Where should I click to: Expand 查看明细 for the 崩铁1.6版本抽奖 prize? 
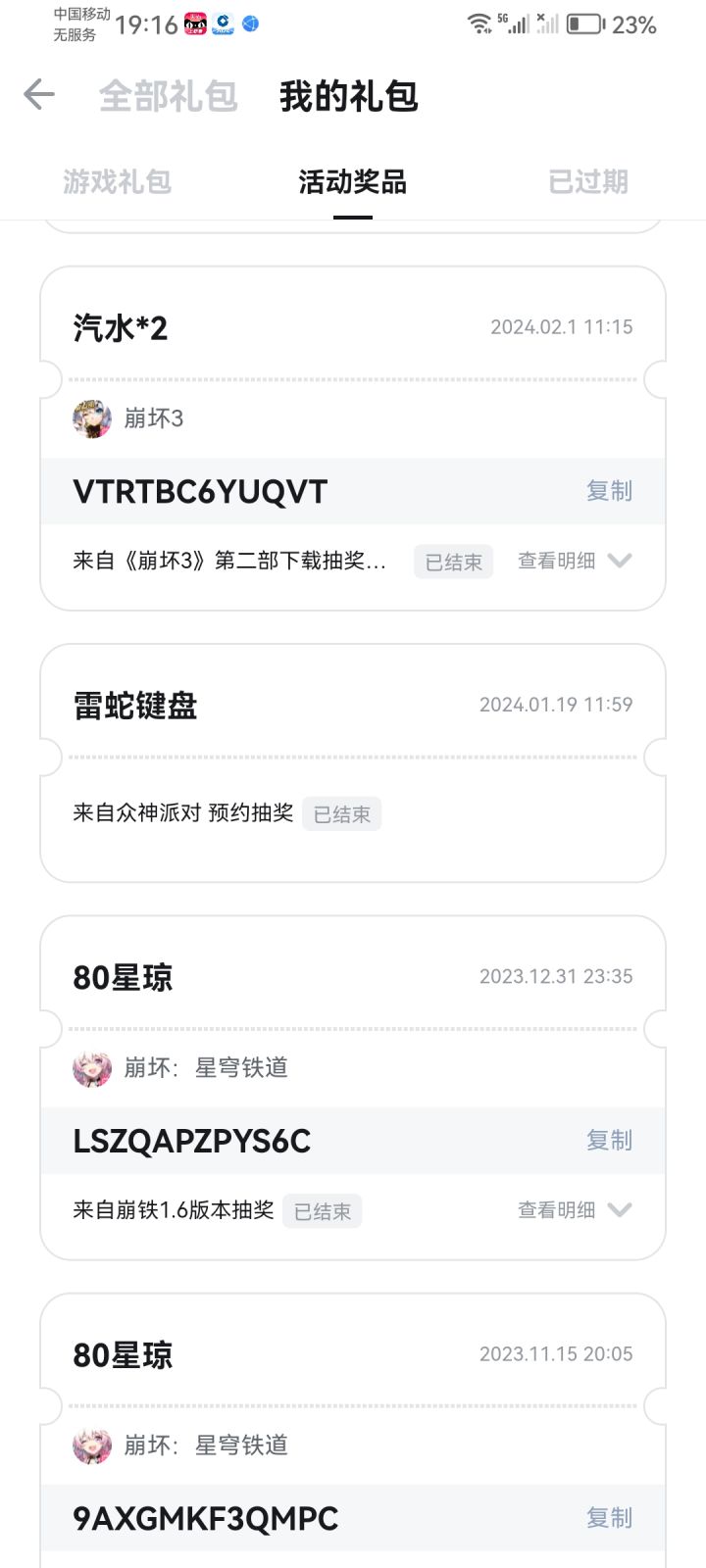[574, 1210]
